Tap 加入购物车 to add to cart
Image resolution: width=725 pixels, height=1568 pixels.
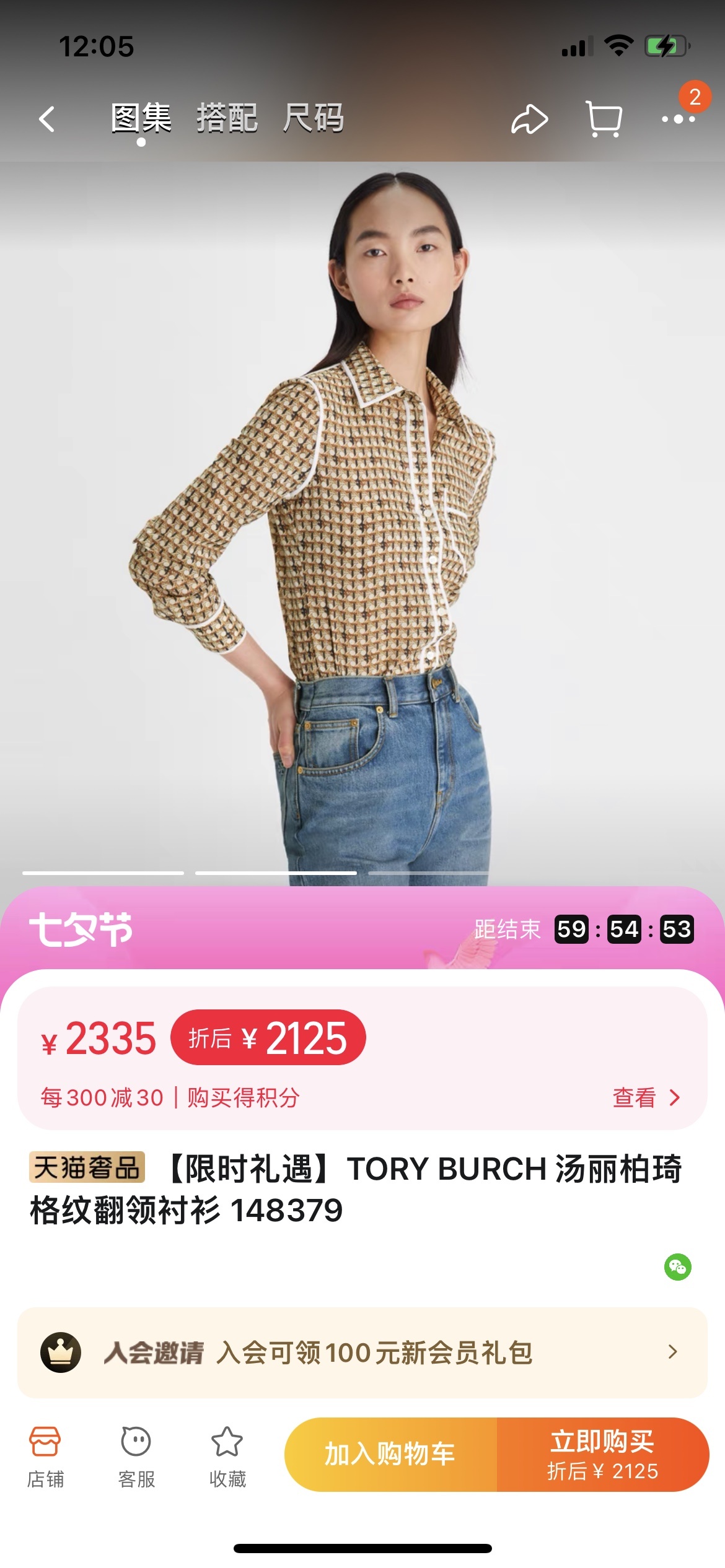390,1454
